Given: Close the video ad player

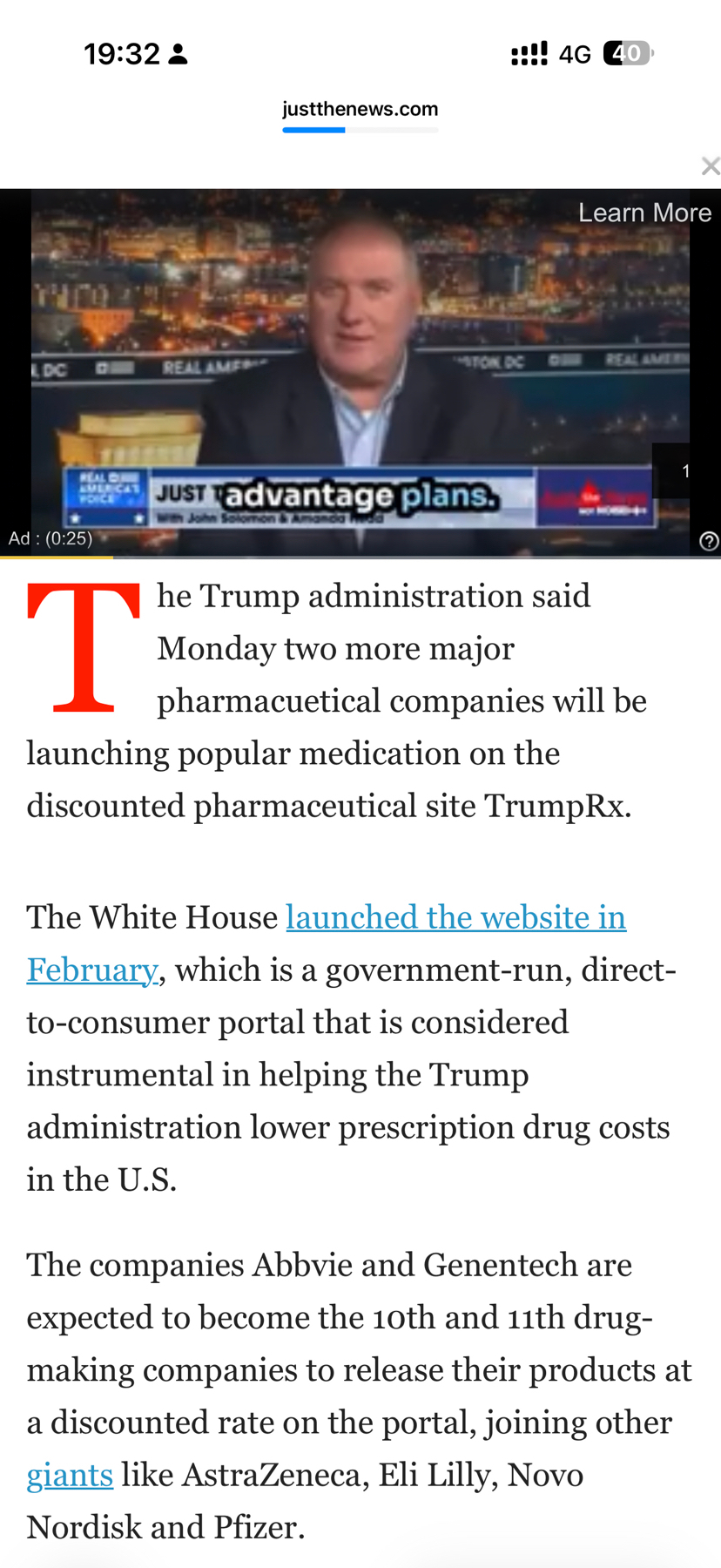Looking at the screenshot, I should click(x=710, y=166).
